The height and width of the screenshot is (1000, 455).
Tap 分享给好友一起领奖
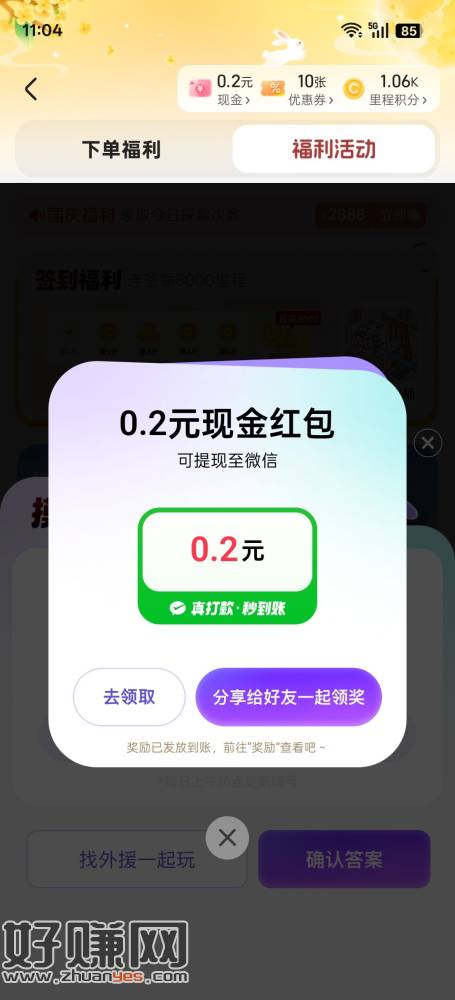click(289, 697)
